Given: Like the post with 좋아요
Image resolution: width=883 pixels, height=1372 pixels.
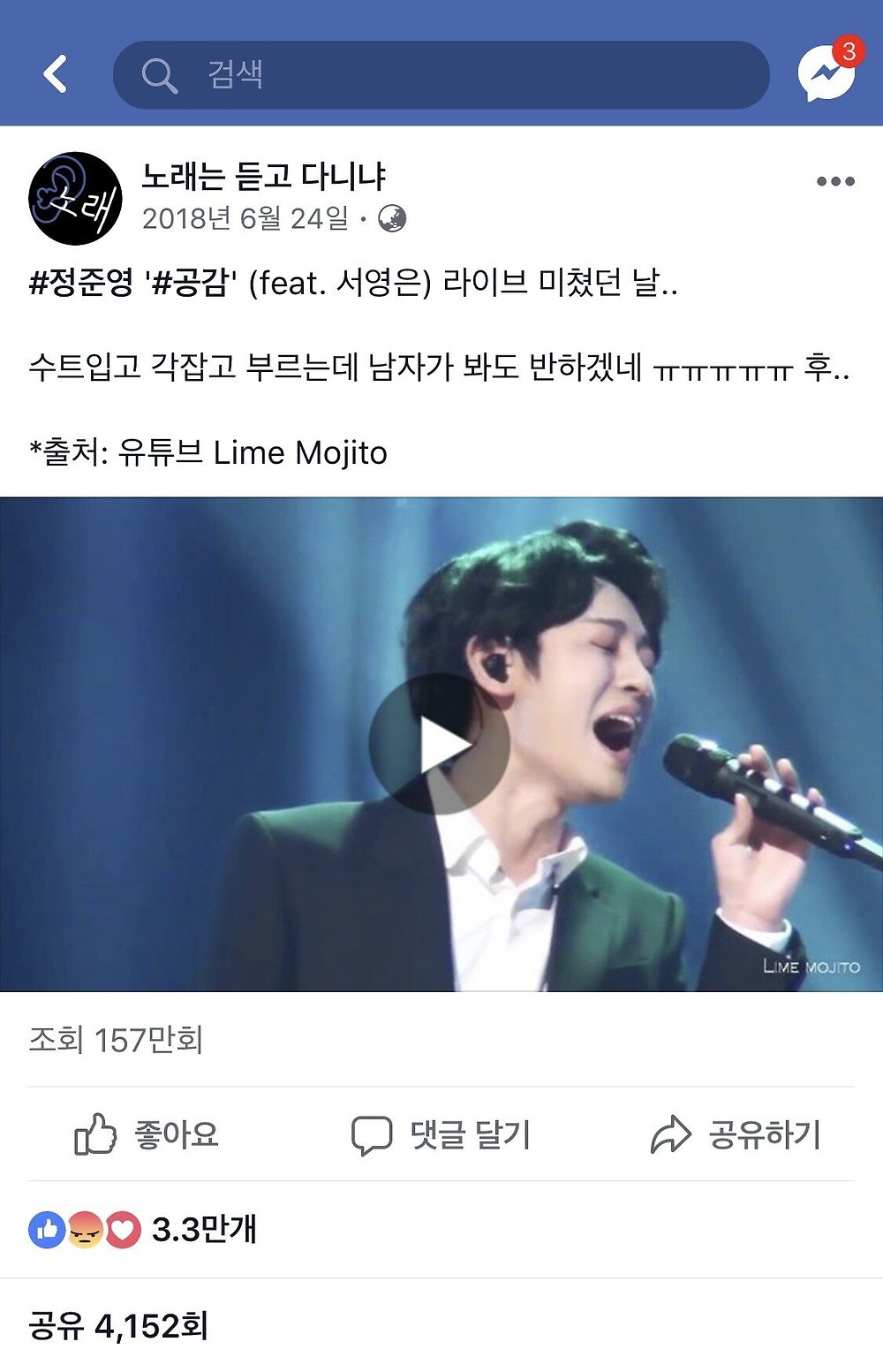Looking at the screenshot, I should [x=147, y=1134].
